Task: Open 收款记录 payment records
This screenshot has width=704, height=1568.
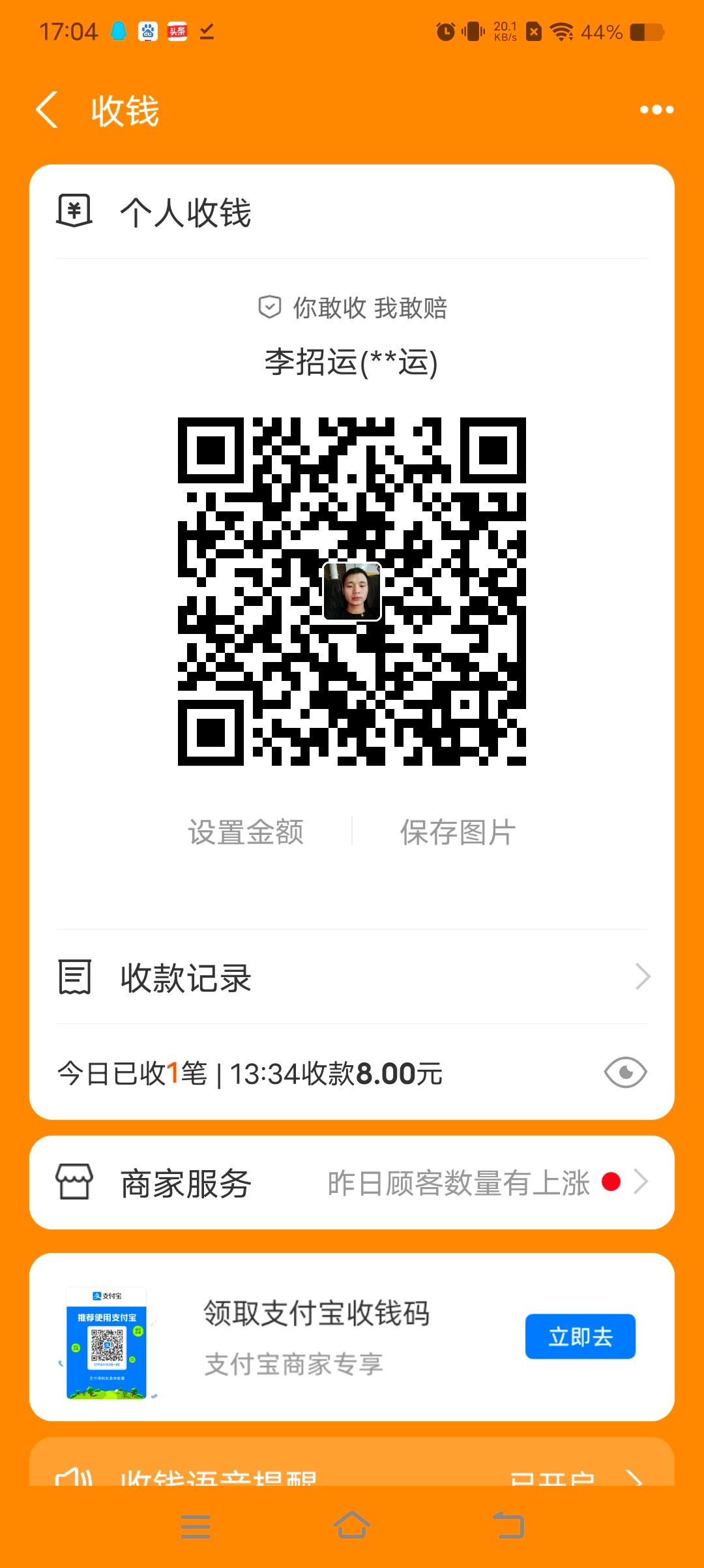Action: [x=352, y=977]
